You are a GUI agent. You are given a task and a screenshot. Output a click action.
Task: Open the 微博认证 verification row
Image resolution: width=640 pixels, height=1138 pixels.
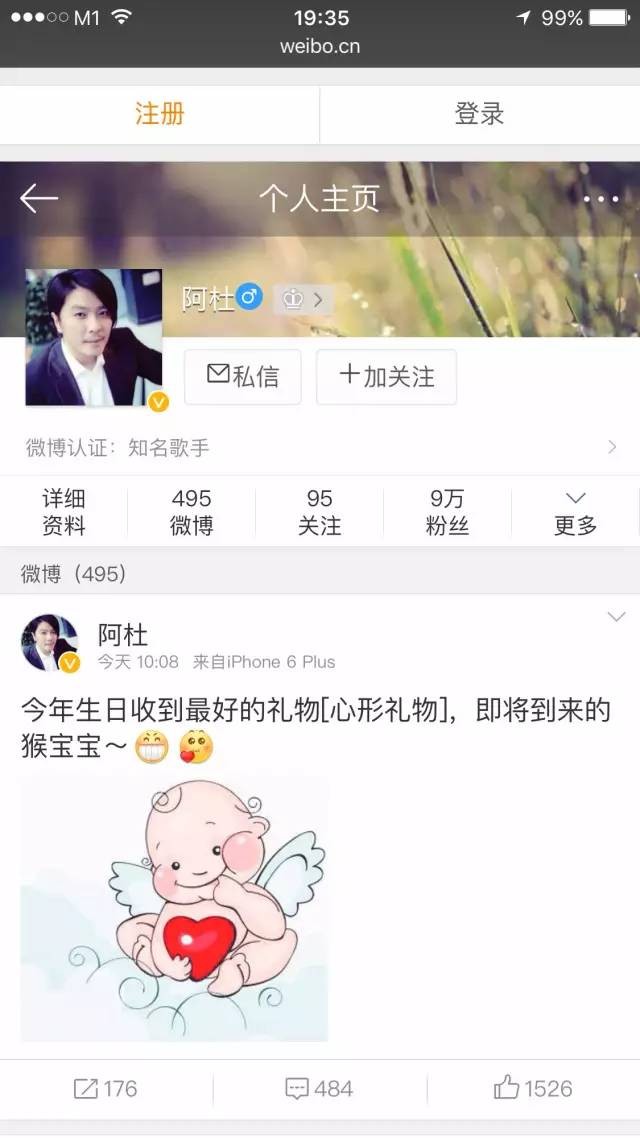(x=320, y=447)
